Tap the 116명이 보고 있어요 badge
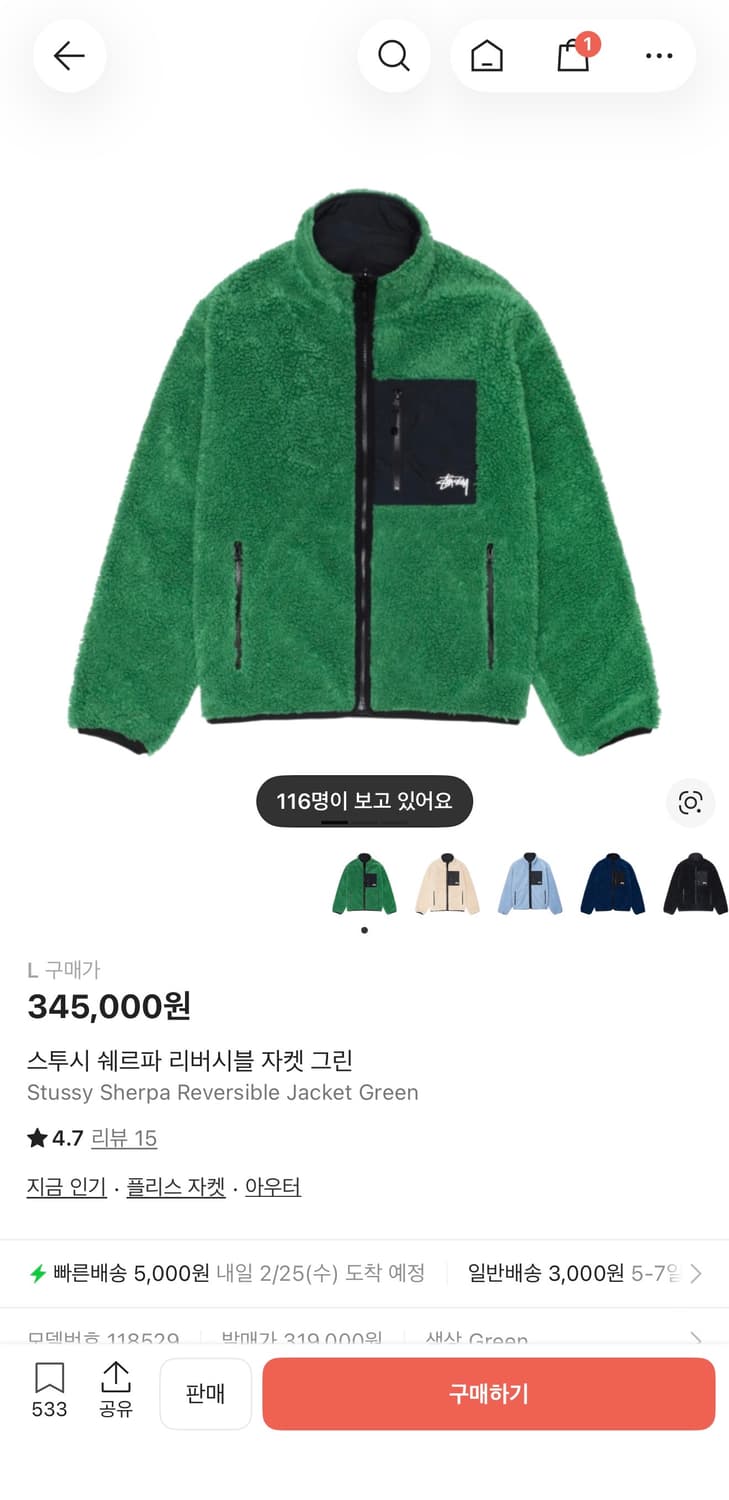This screenshot has width=729, height=1500. point(364,800)
